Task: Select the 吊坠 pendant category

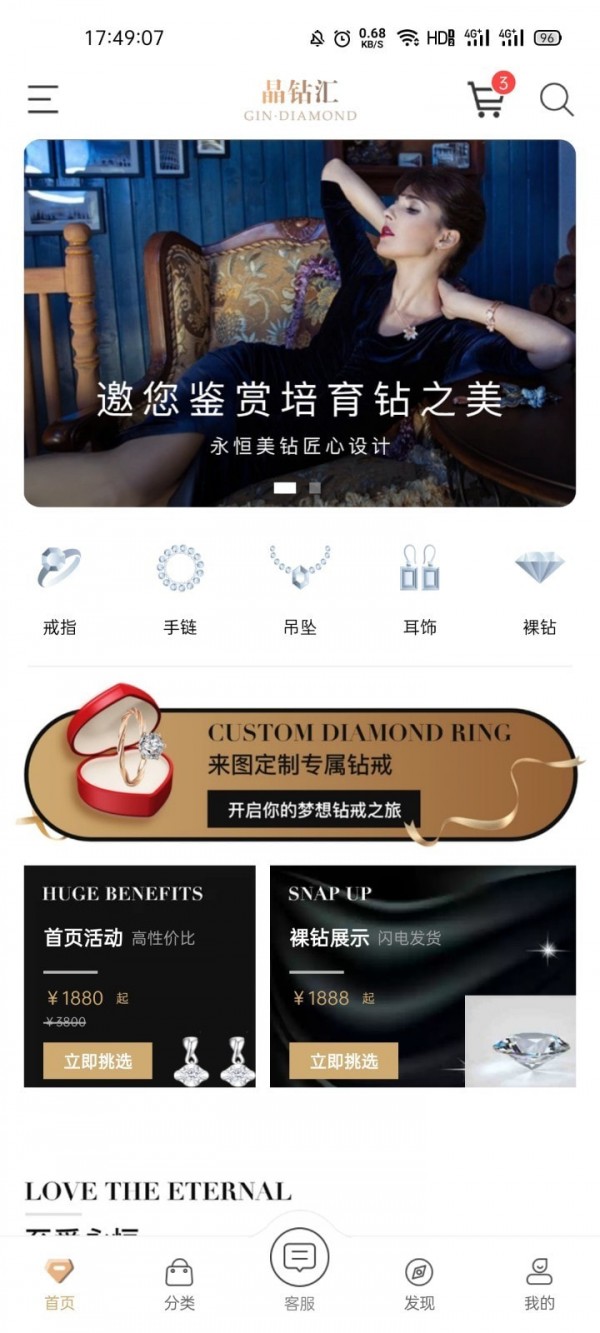Action: [x=300, y=590]
